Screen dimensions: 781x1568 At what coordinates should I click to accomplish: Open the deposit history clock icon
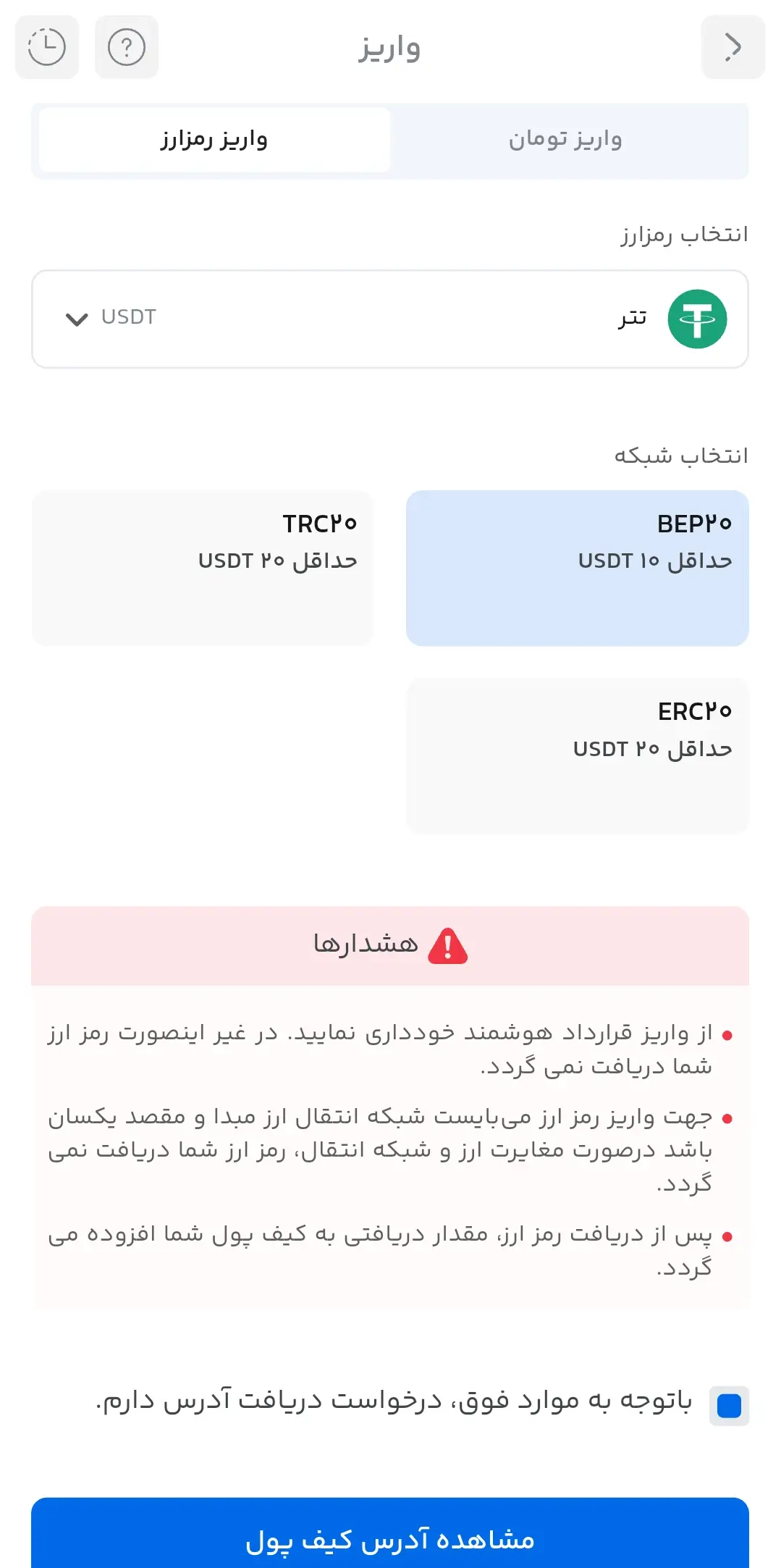point(47,47)
